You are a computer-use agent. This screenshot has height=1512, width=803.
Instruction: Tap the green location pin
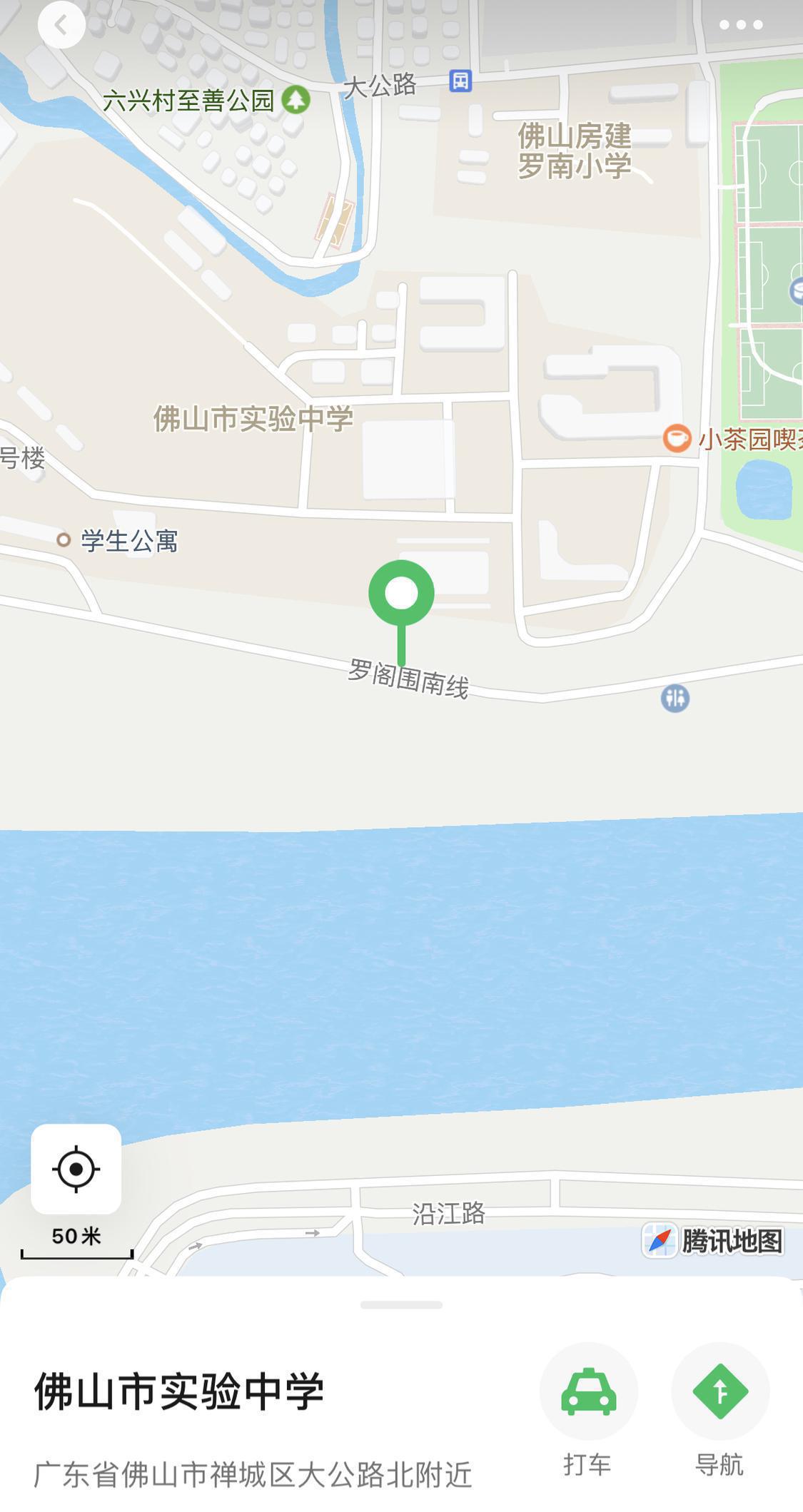click(401, 612)
